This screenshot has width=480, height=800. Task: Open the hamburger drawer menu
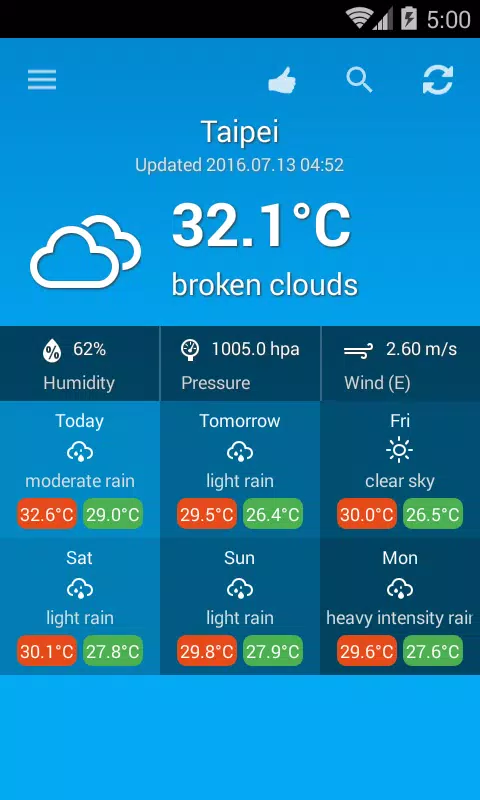point(42,80)
